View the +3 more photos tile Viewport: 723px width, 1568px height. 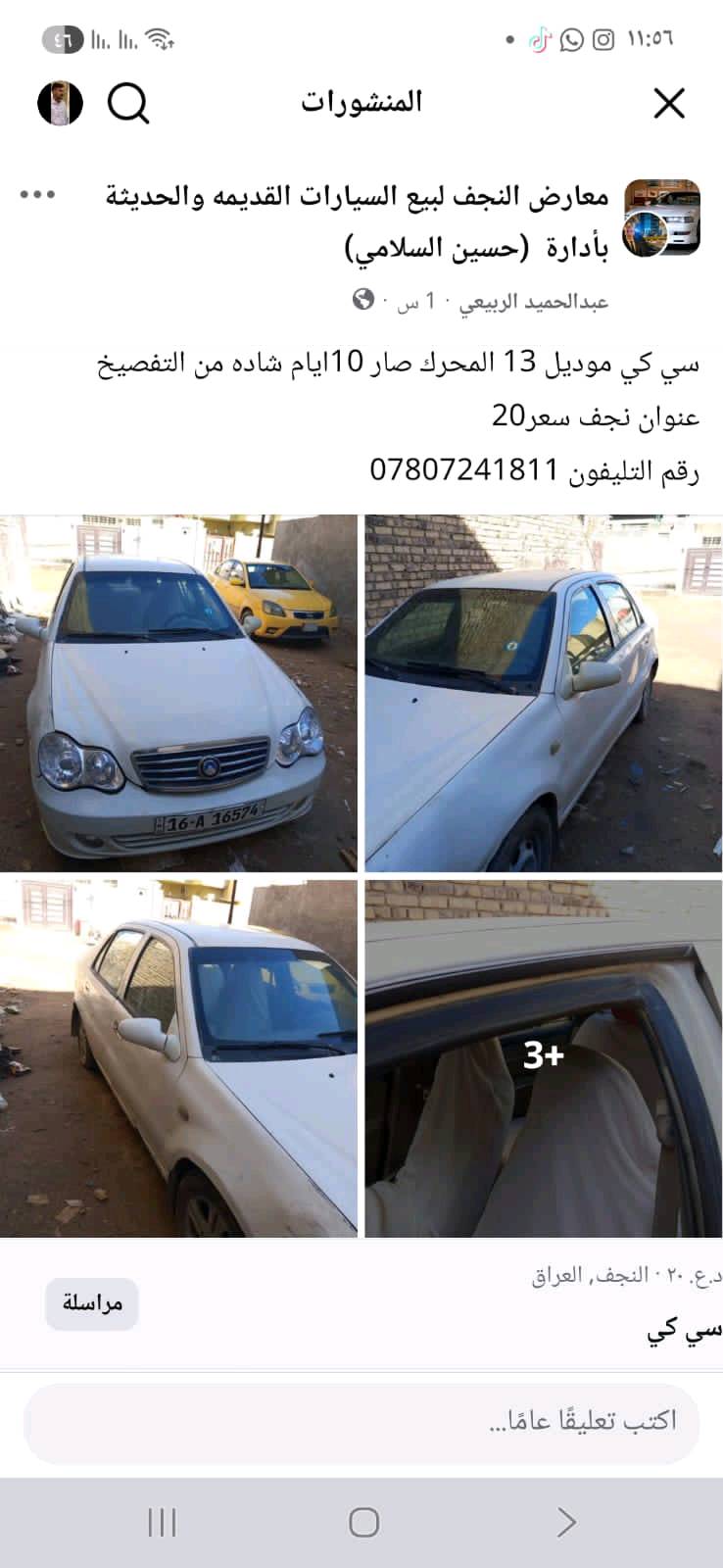click(544, 1058)
